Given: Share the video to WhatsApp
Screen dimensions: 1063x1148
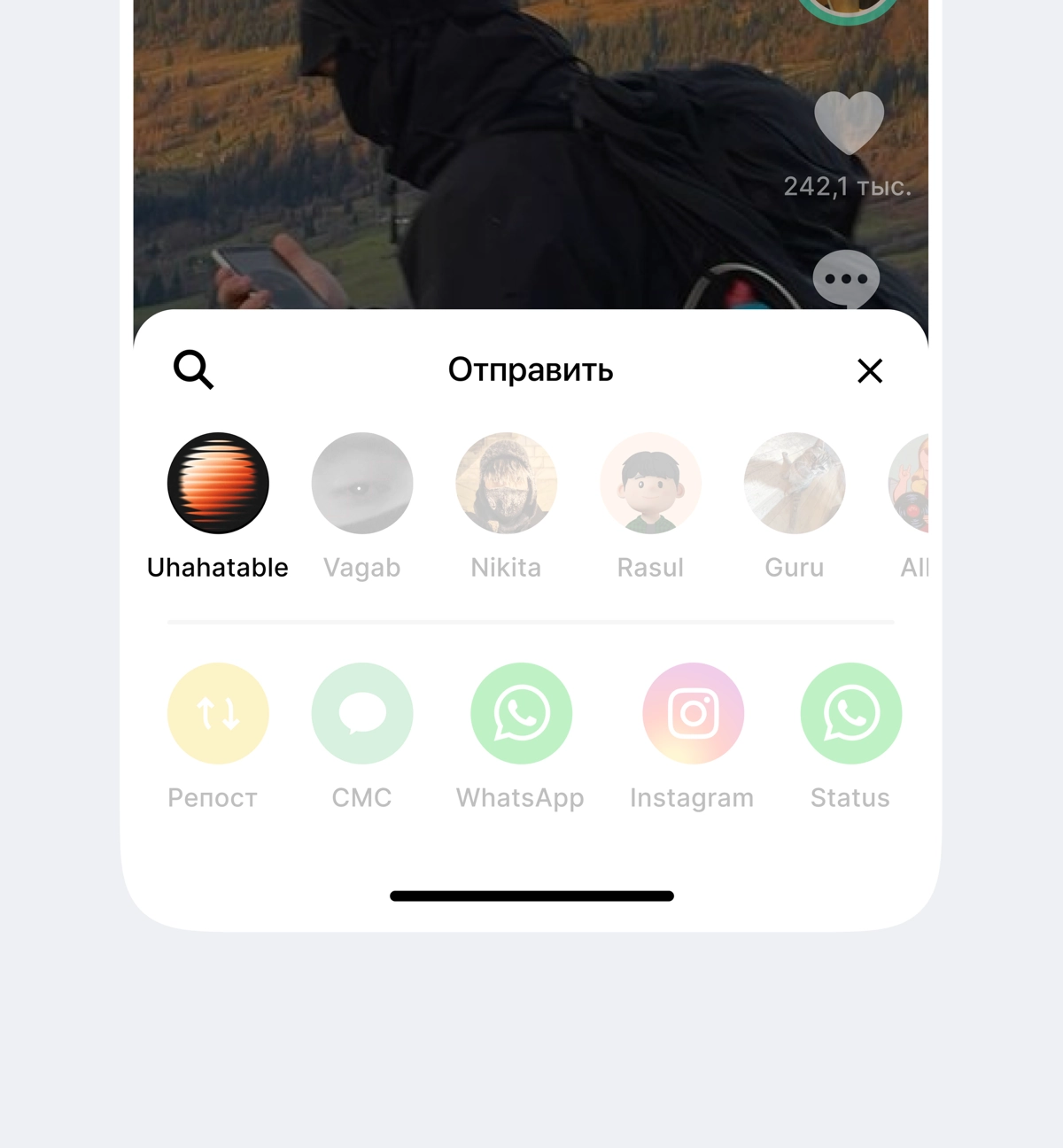Looking at the screenshot, I should 521,714.
